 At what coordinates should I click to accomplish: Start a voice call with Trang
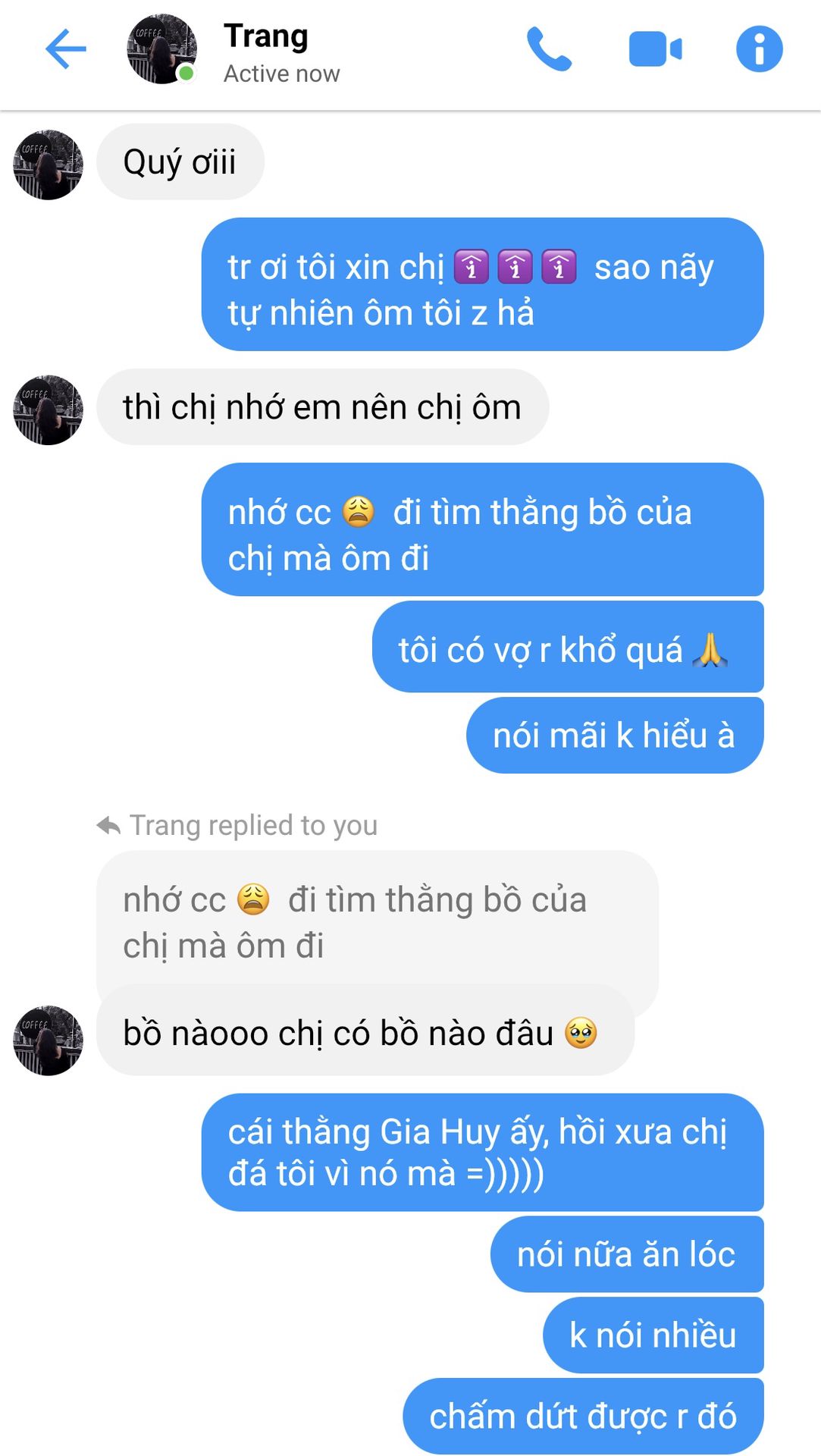tap(549, 49)
